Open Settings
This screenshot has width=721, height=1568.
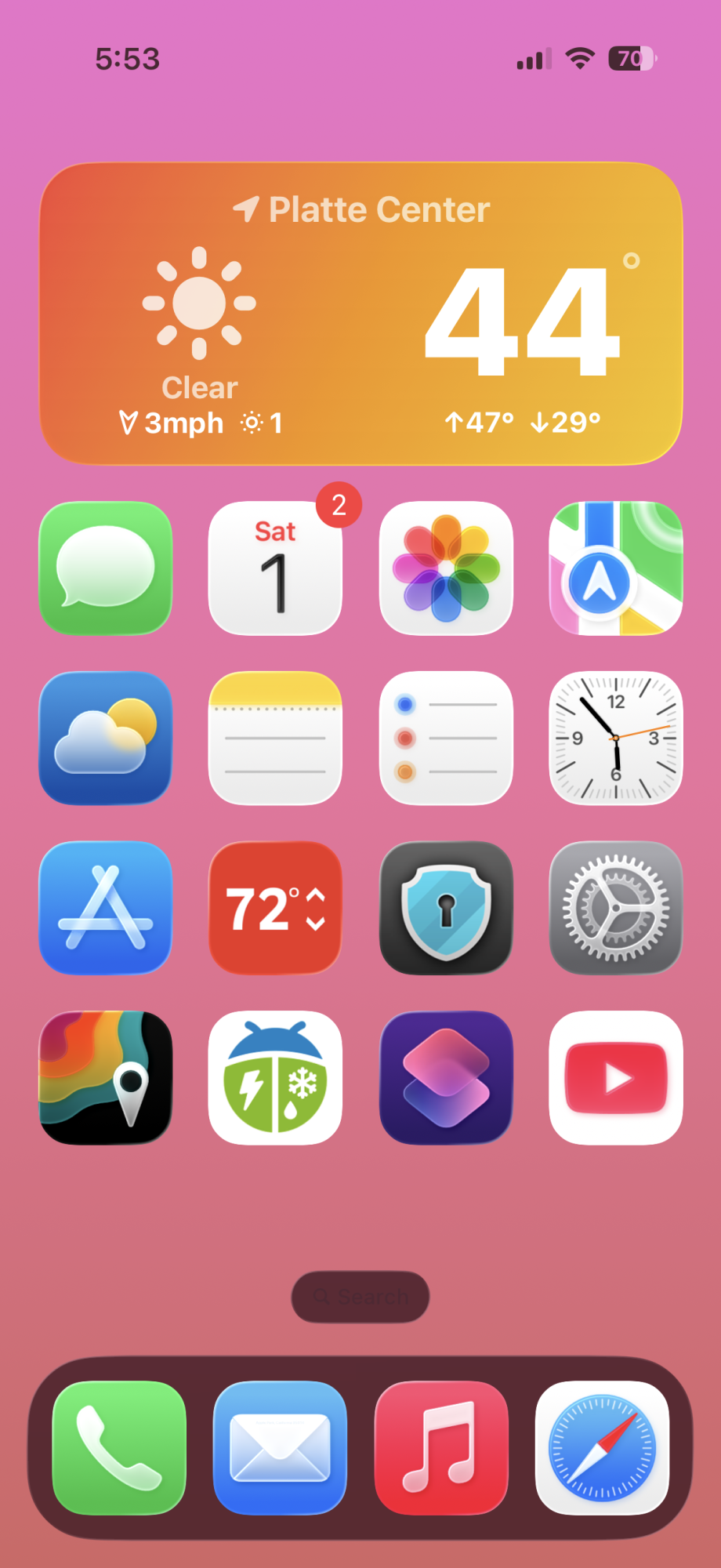coord(615,908)
